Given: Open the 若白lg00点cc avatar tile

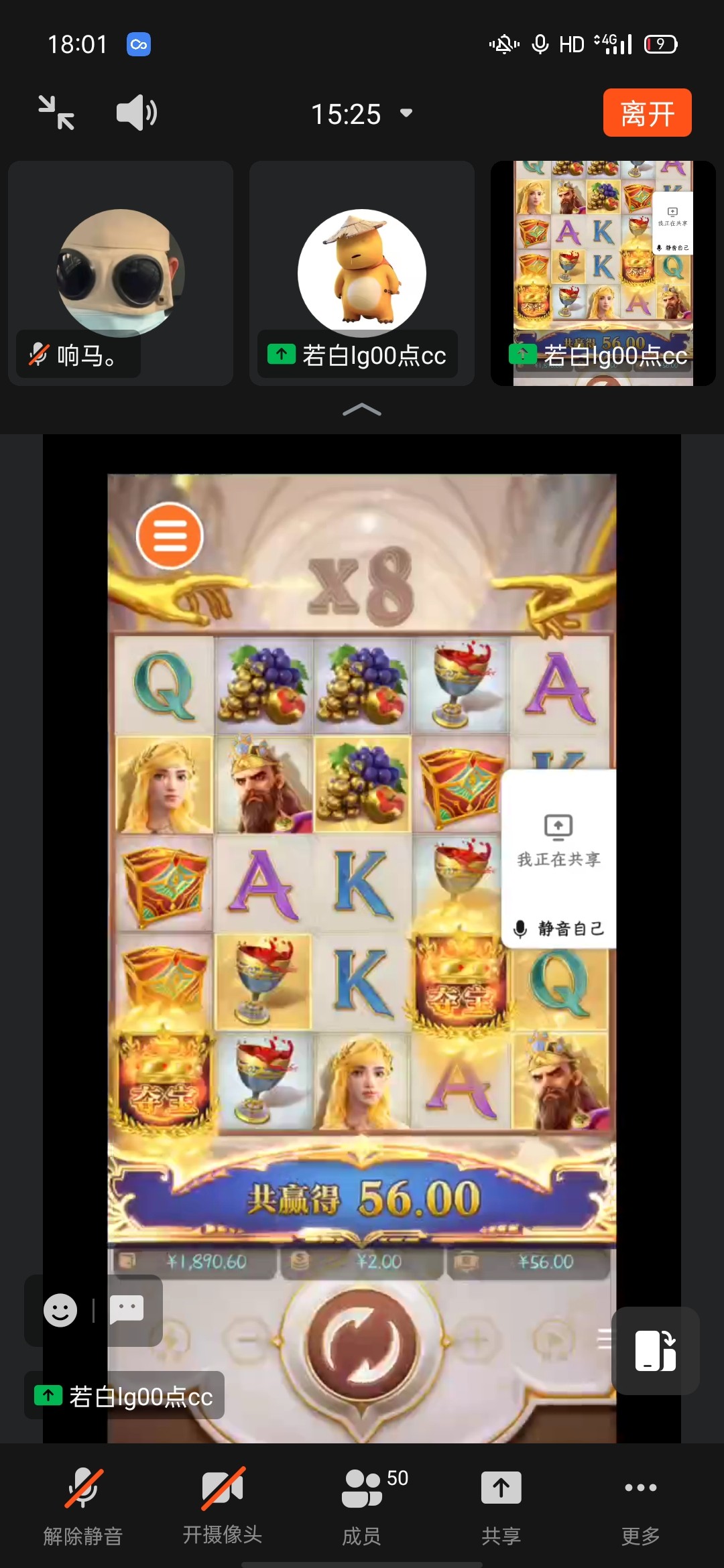Looking at the screenshot, I should coord(362,273).
